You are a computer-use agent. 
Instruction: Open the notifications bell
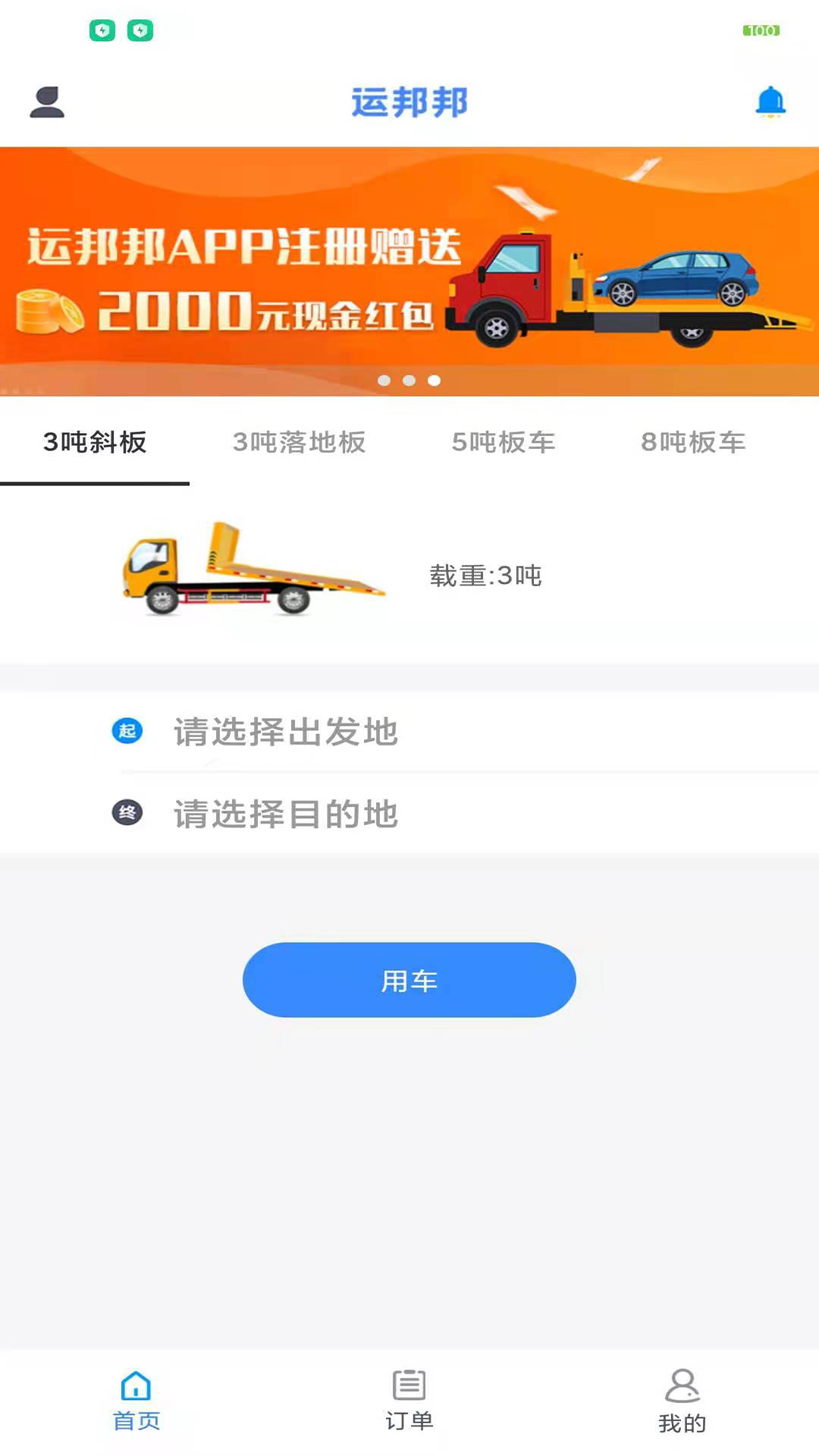[770, 102]
